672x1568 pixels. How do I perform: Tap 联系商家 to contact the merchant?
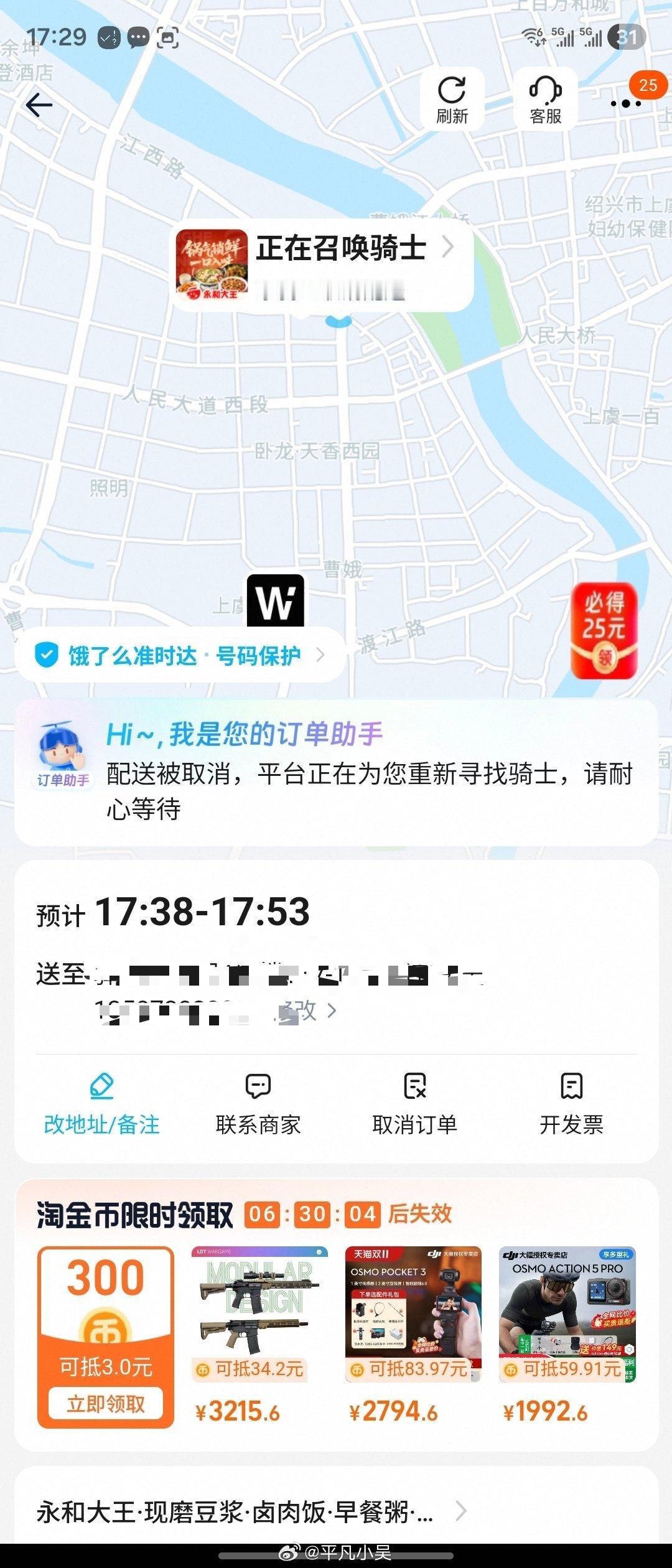pyautogui.click(x=258, y=1103)
